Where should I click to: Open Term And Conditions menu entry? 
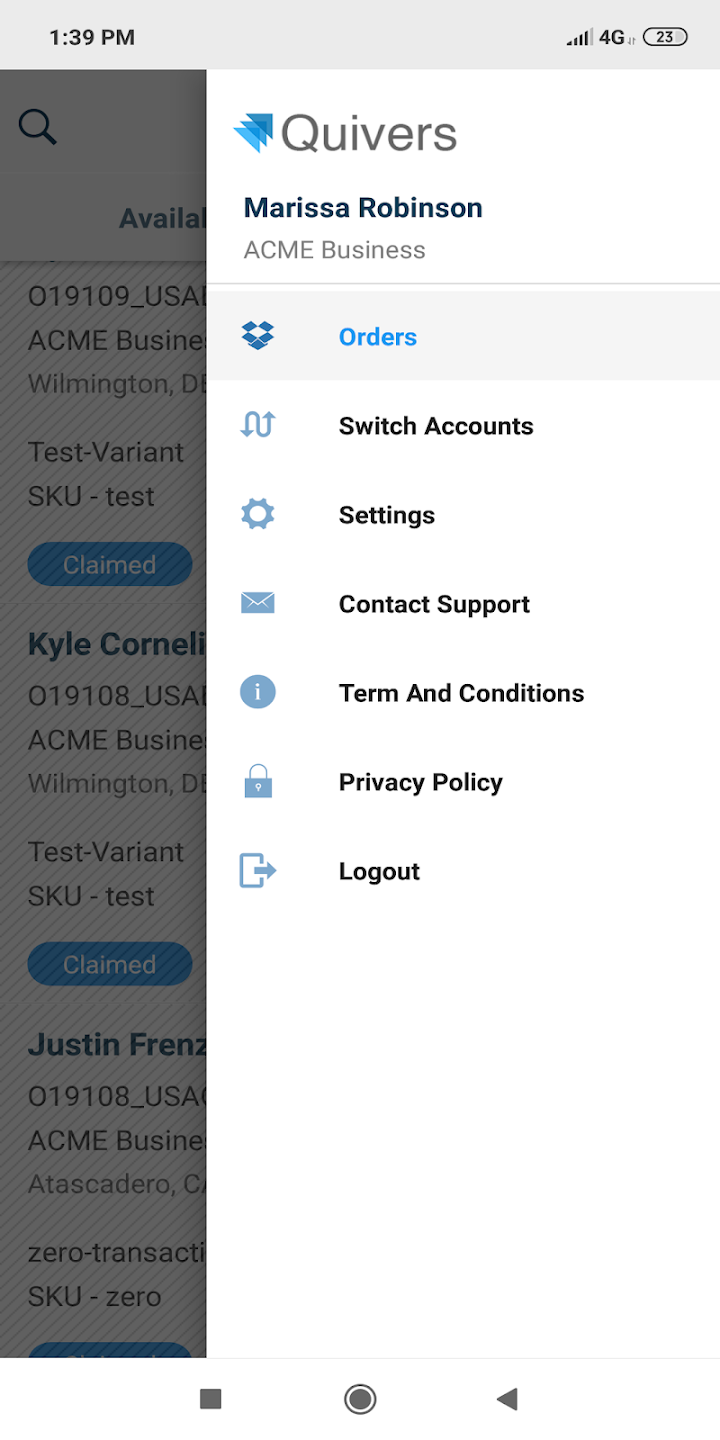click(x=461, y=692)
